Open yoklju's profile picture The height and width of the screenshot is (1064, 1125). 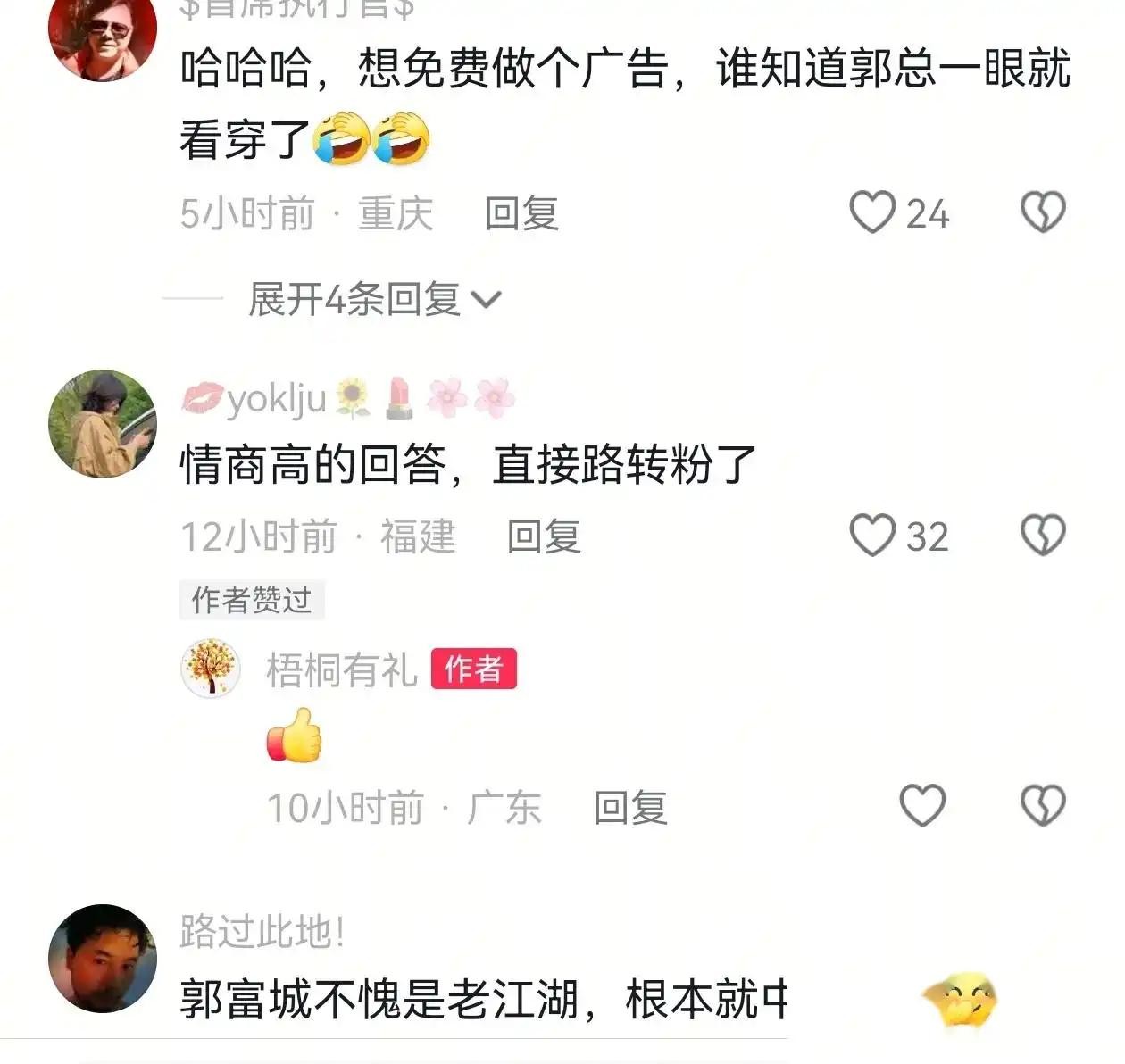point(103,424)
